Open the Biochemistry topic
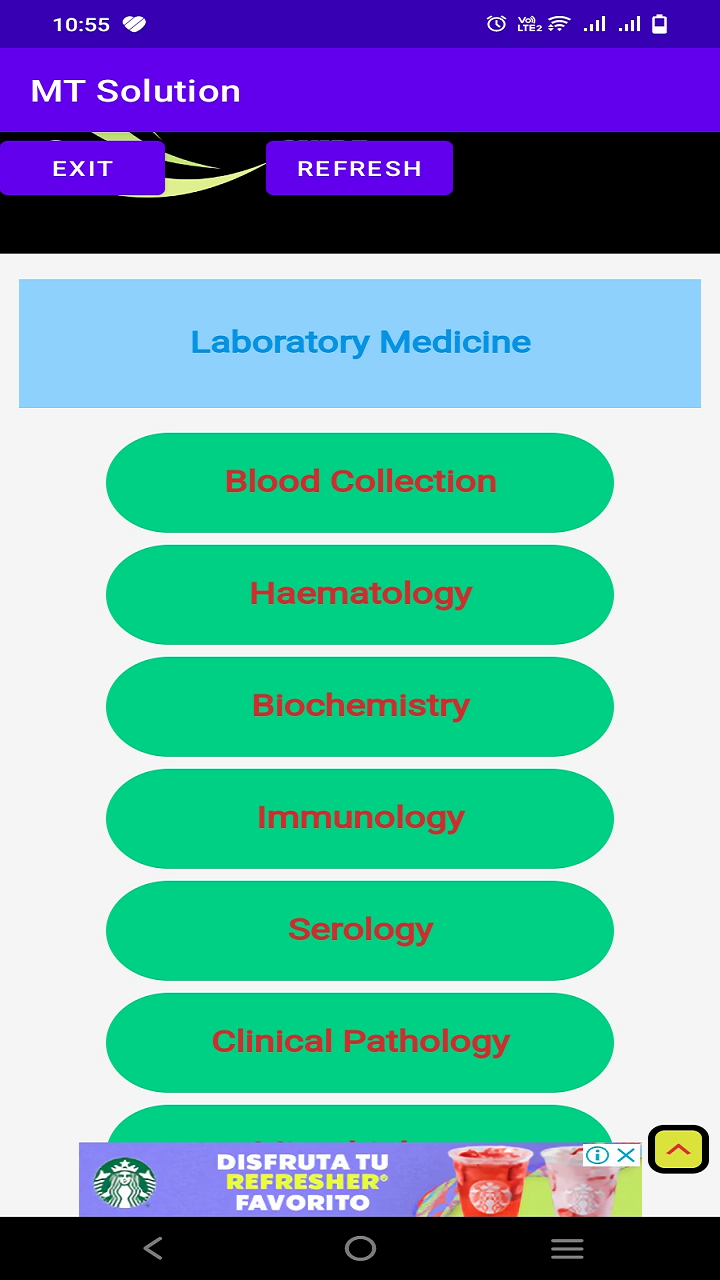 [360, 706]
